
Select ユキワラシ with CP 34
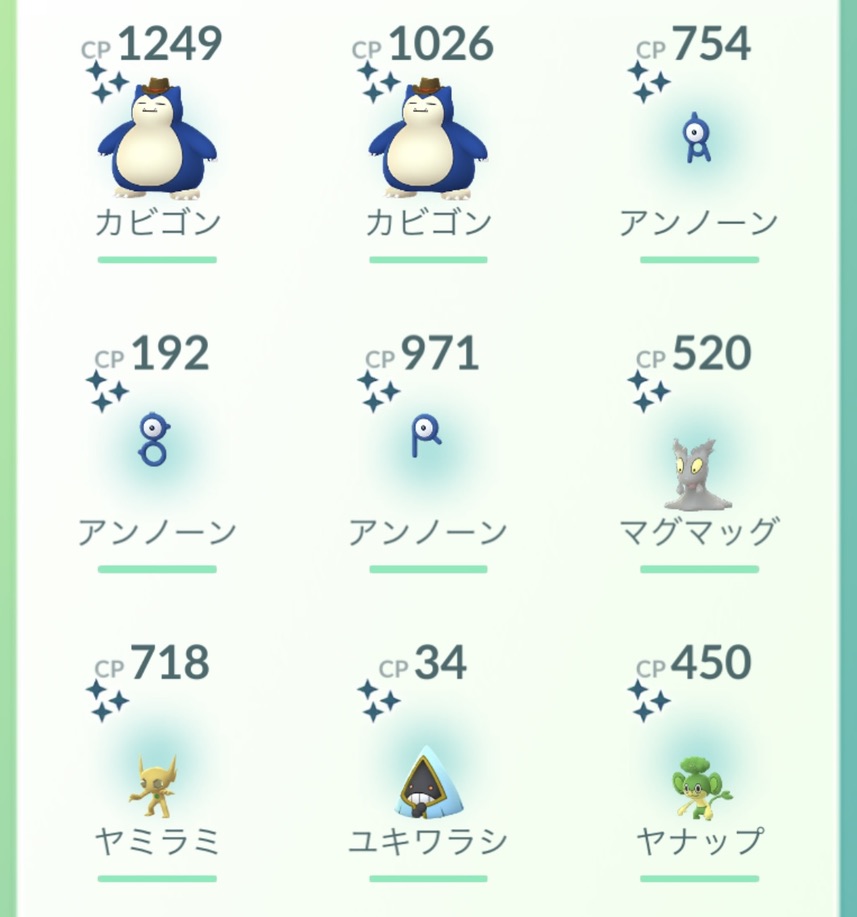coord(428,782)
